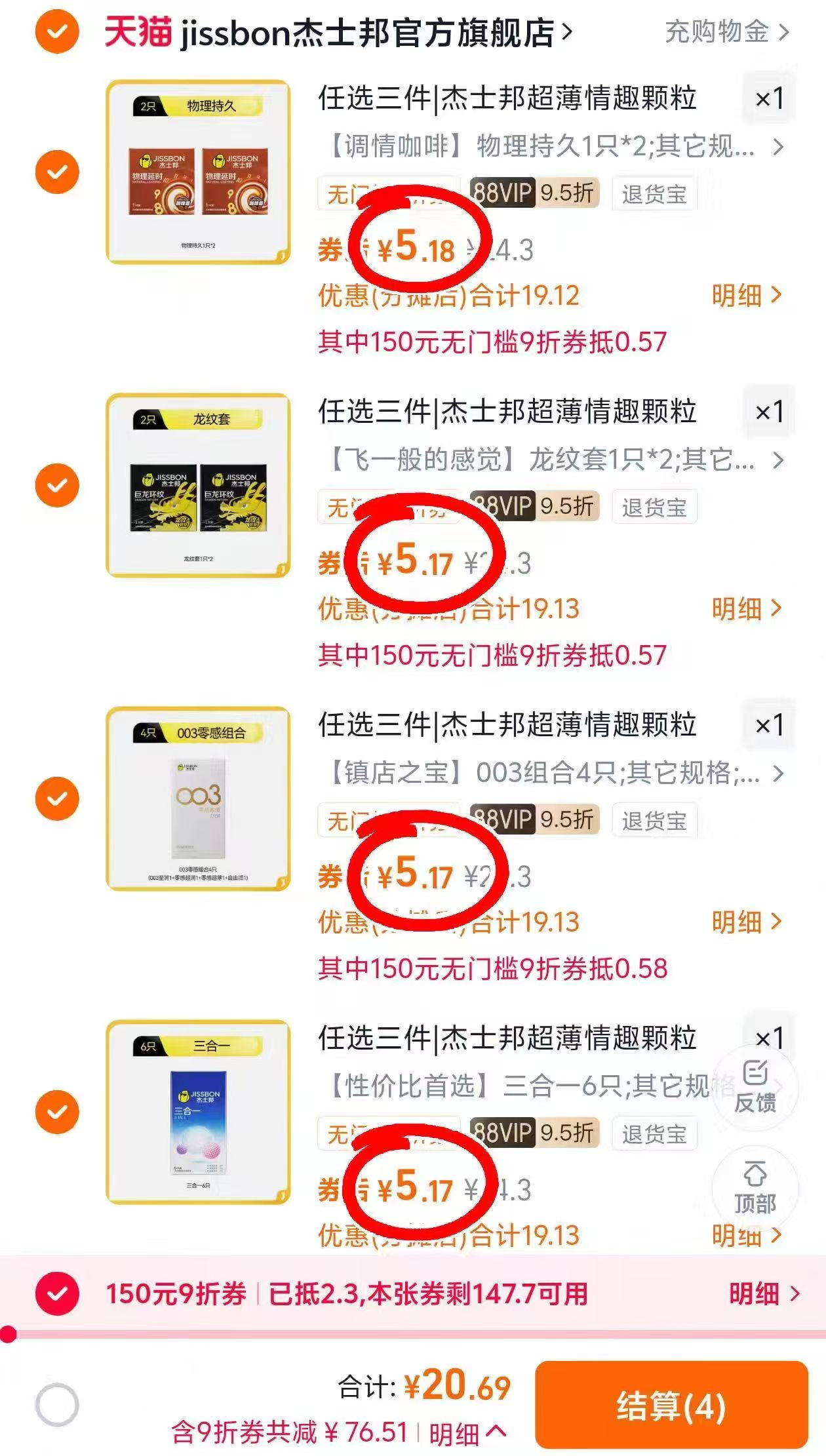Uncheck the 龙纹套 item checkbox

click(58, 485)
